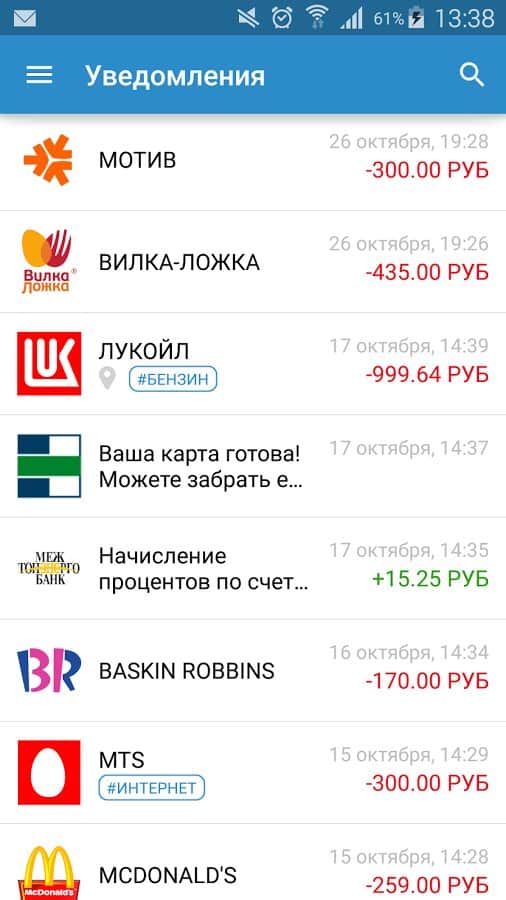Open the 'Ваша карта готова!' message

(253, 466)
